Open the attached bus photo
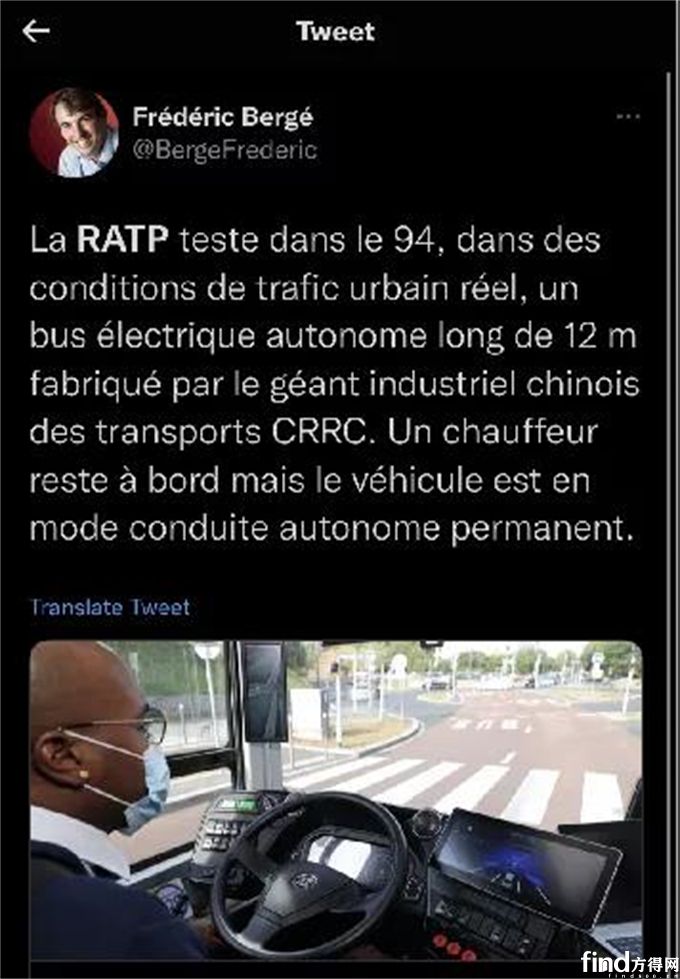The width and height of the screenshot is (680, 979). click(x=336, y=800)
